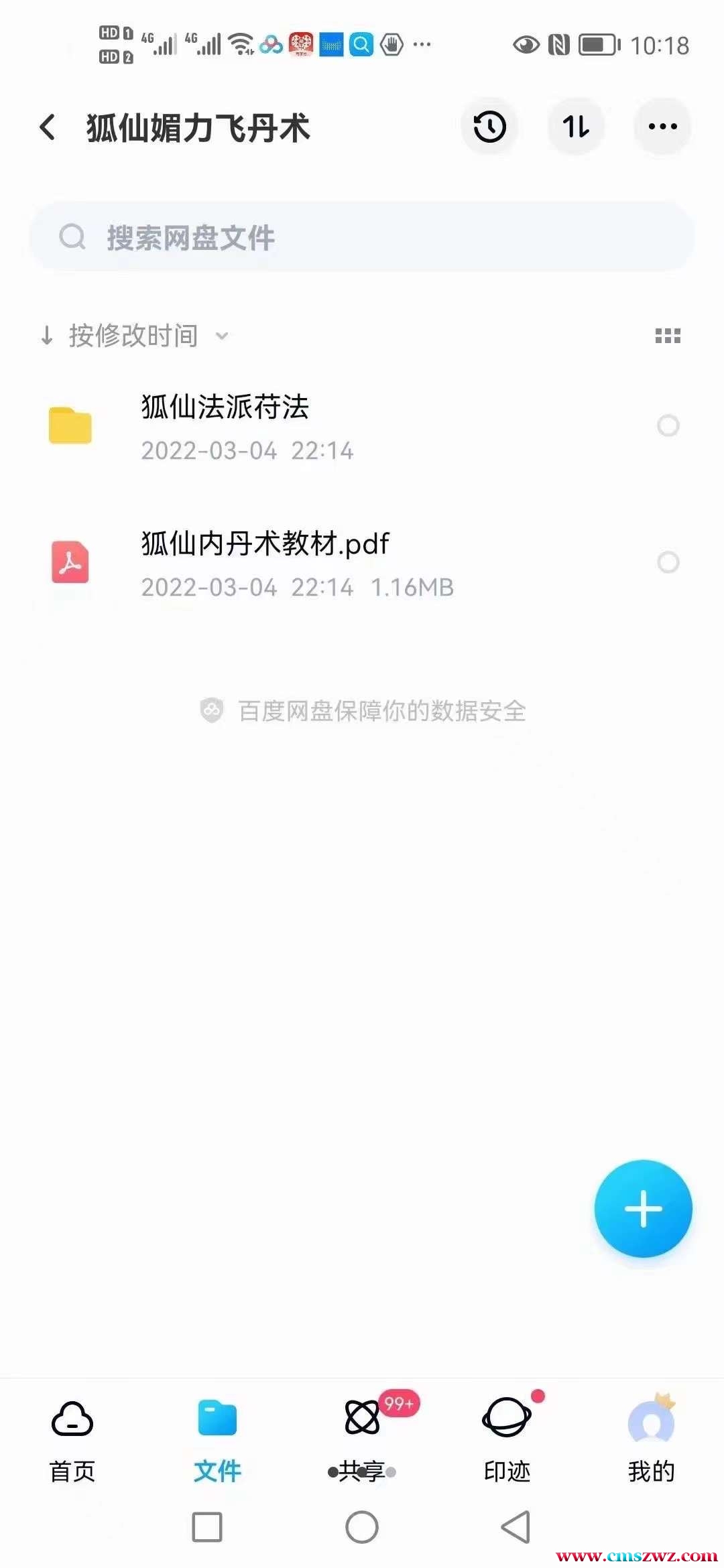The width and height of the screenshot is (724, 1568).
Task: Tap the blue plus upload button
Action: tap(643, 1209)
